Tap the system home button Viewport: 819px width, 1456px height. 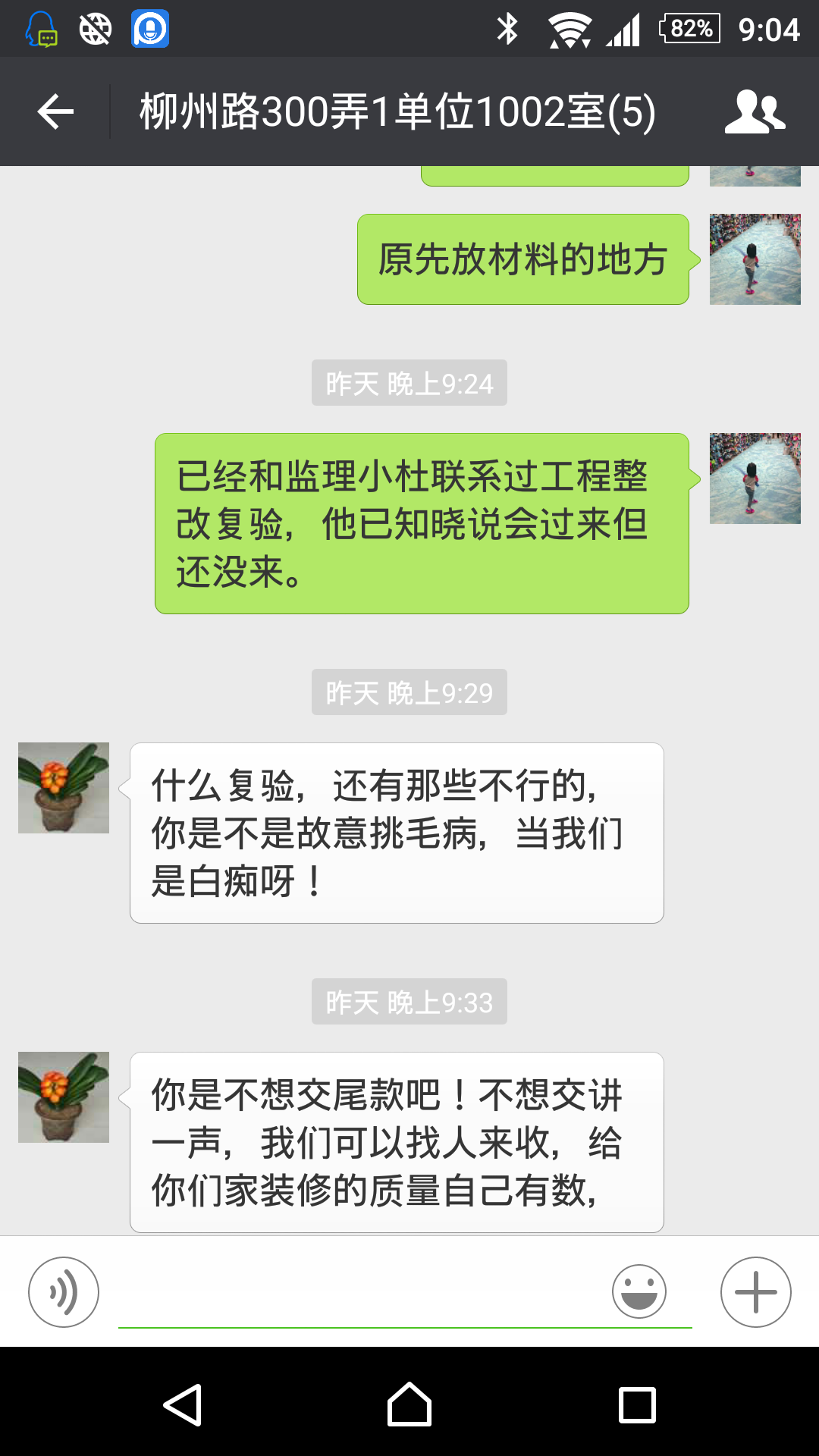(409, 1405)
